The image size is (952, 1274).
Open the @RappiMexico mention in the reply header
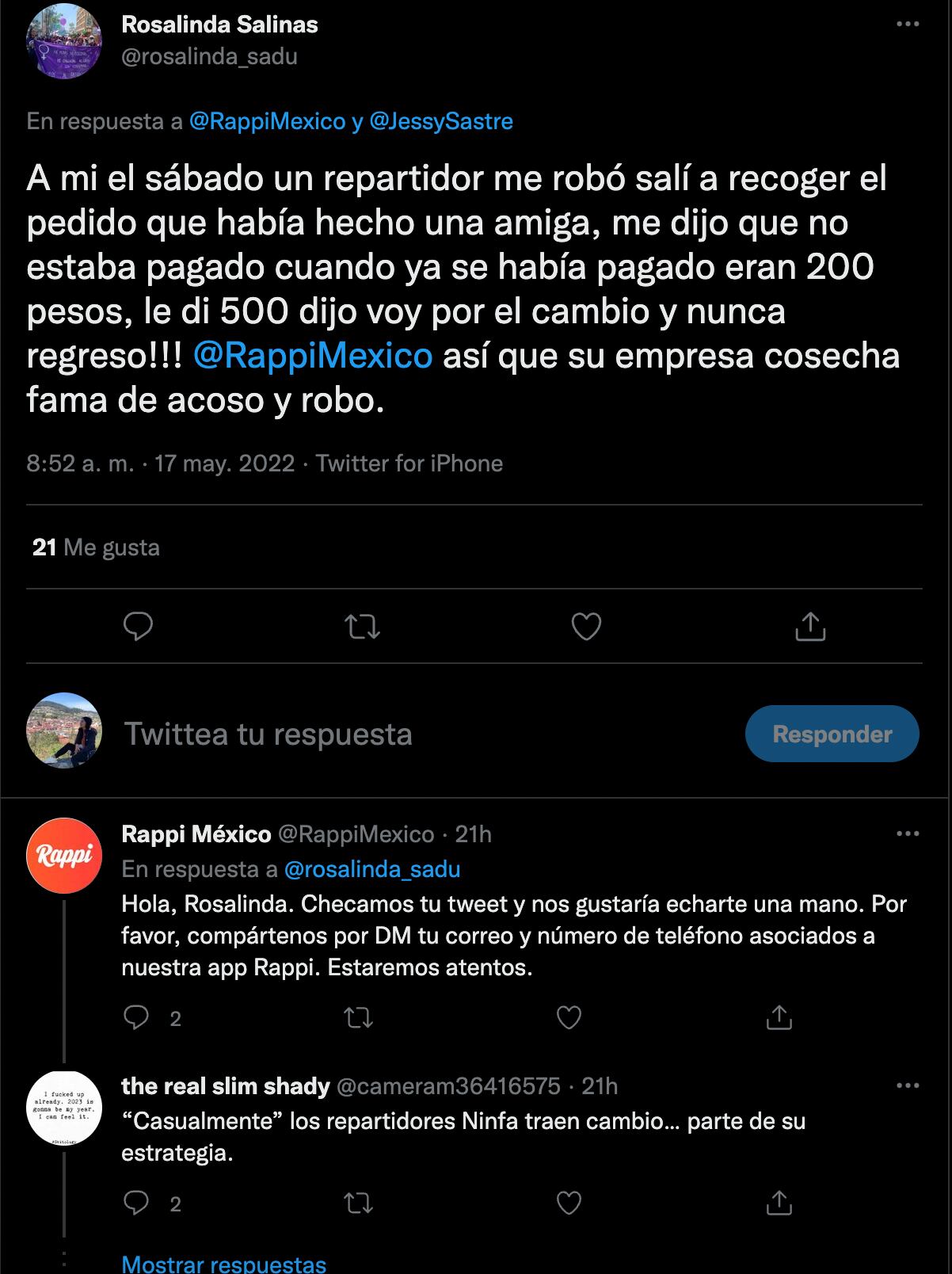(x=267, y=121)
